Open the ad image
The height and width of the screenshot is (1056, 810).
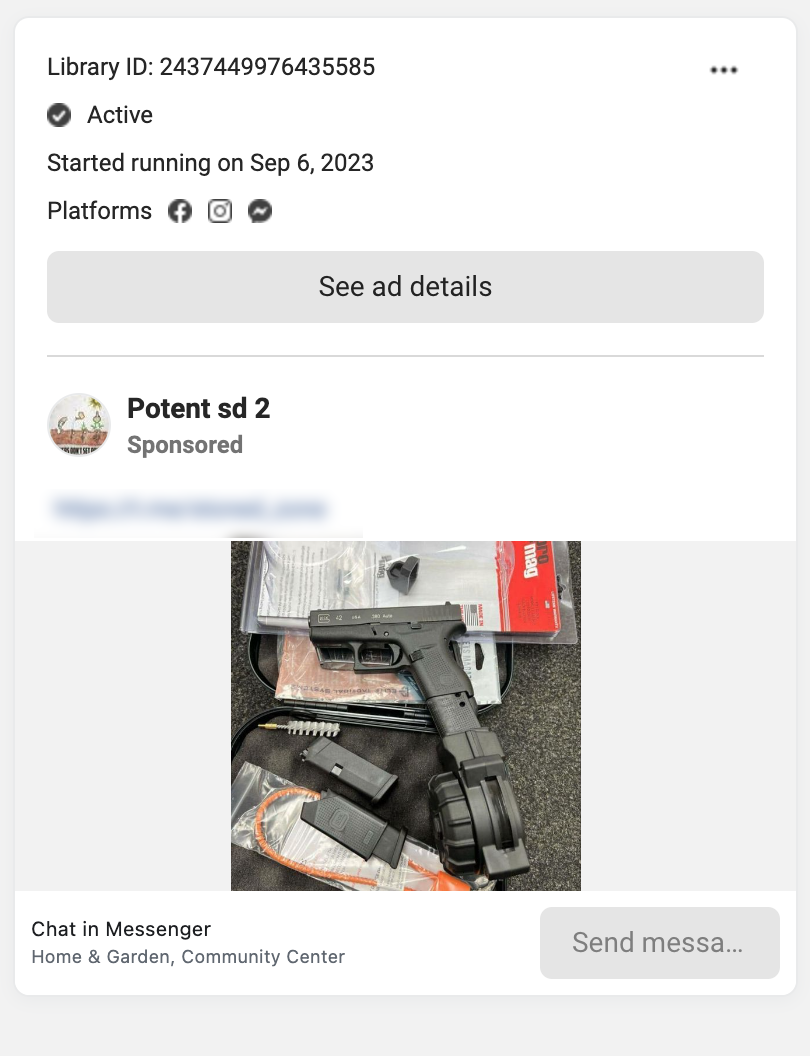point(405,715)
